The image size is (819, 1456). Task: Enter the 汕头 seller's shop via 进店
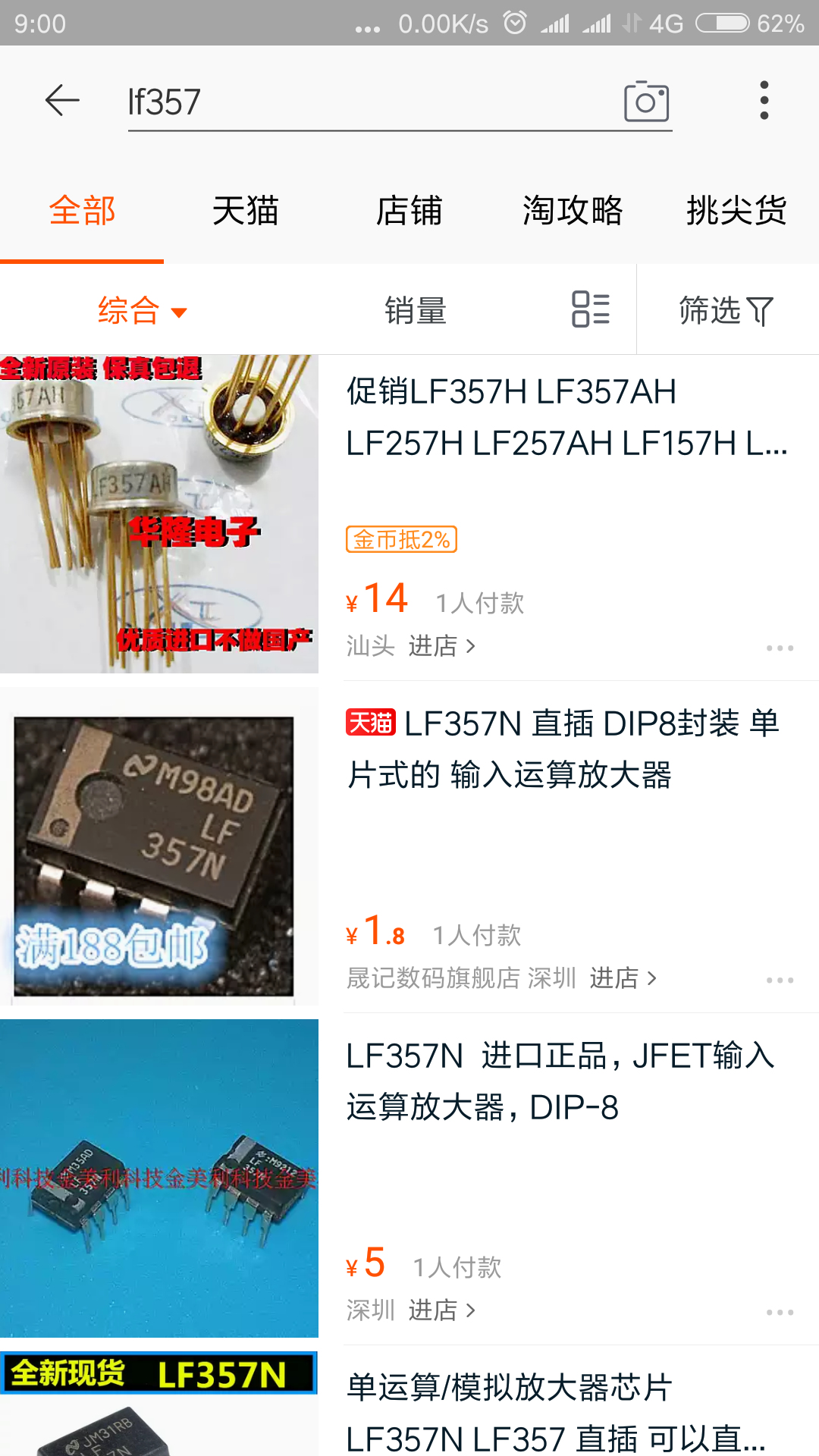441,646
